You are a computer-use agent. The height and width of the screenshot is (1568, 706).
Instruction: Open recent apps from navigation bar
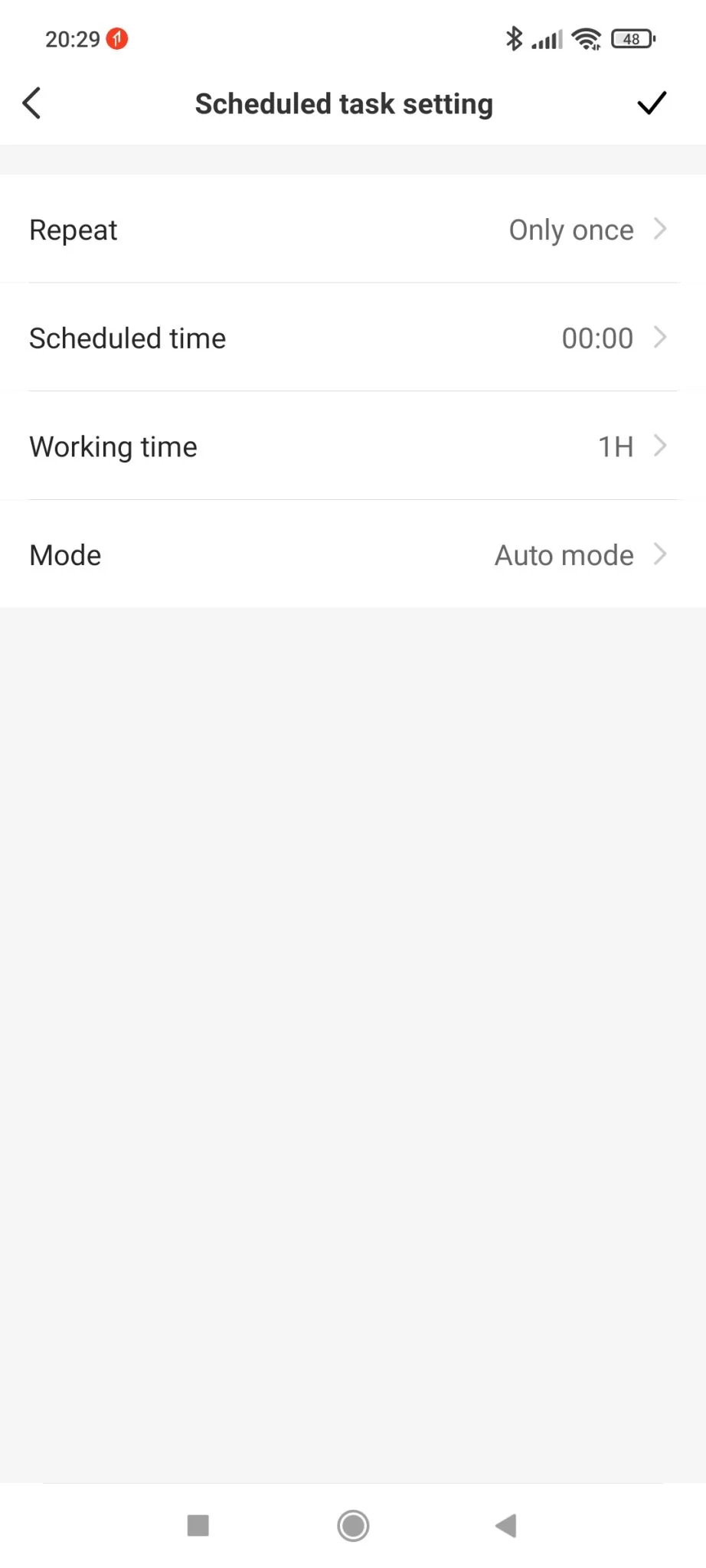198,1525
